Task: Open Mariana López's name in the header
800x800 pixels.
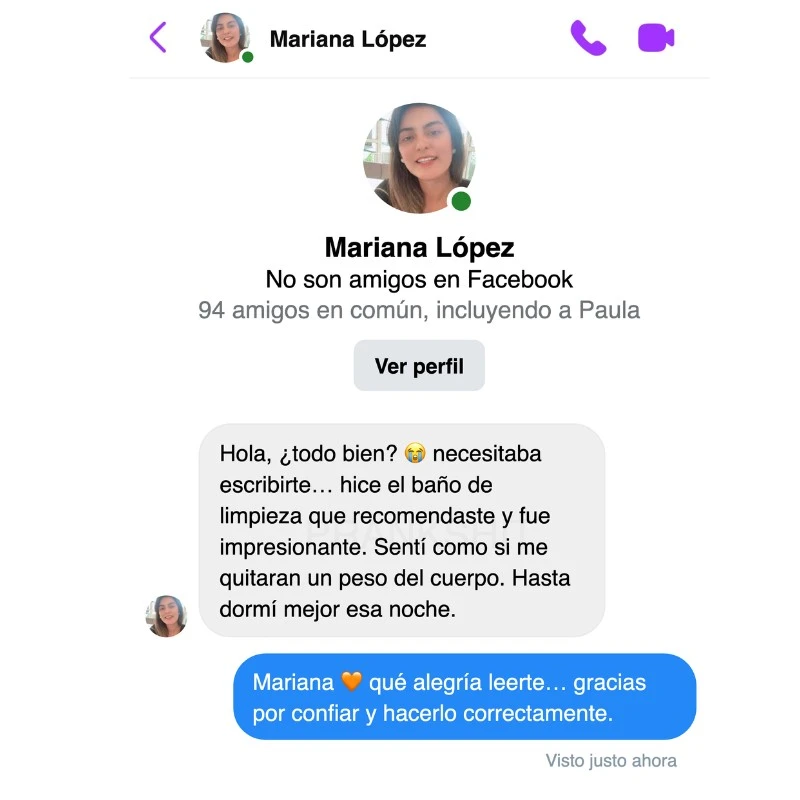Action: click(x=347, y=39)
